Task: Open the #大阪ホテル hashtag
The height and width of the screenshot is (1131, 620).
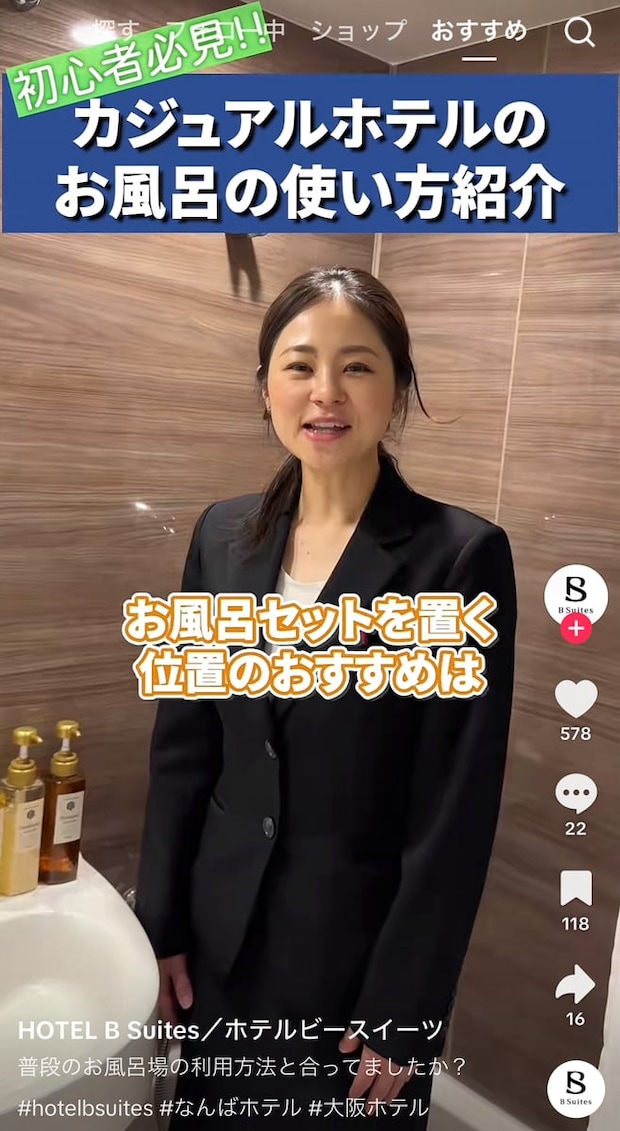Action: pyautogui.click(x=368, y=1108)
